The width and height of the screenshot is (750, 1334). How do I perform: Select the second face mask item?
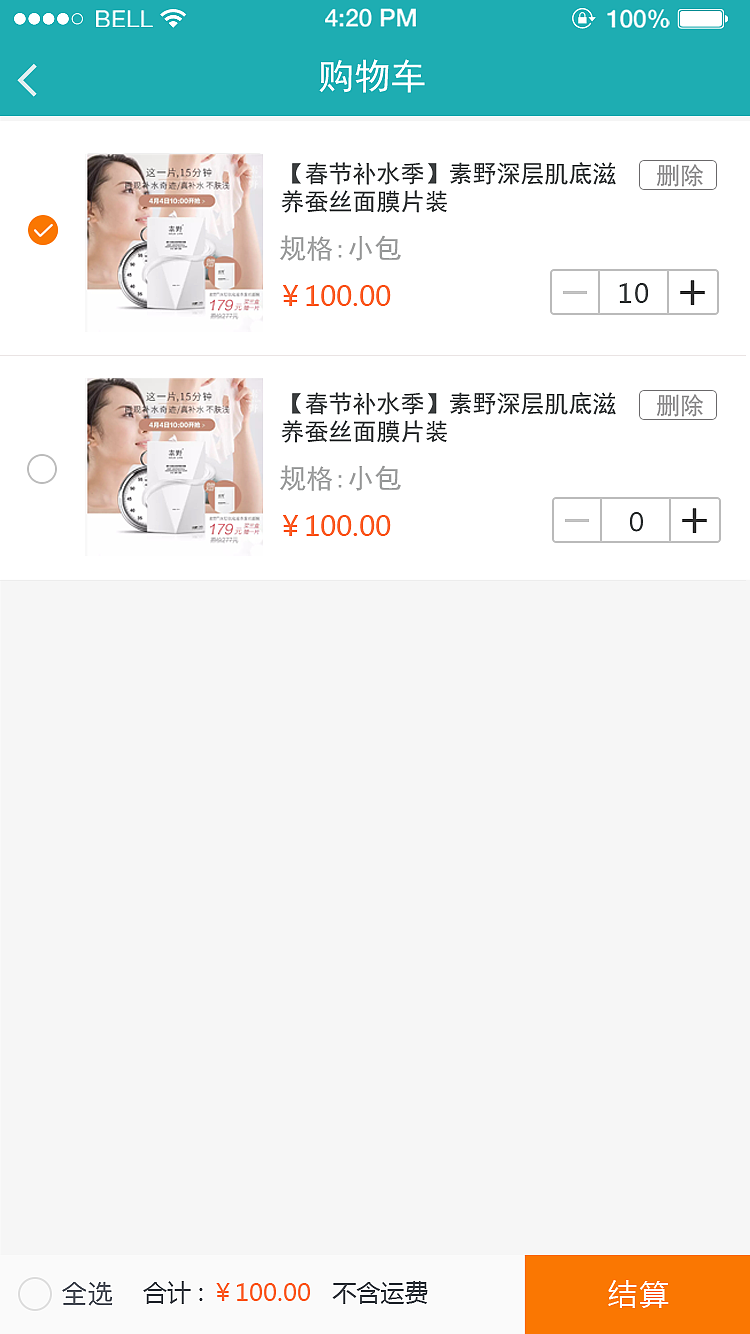pos(42,469)
